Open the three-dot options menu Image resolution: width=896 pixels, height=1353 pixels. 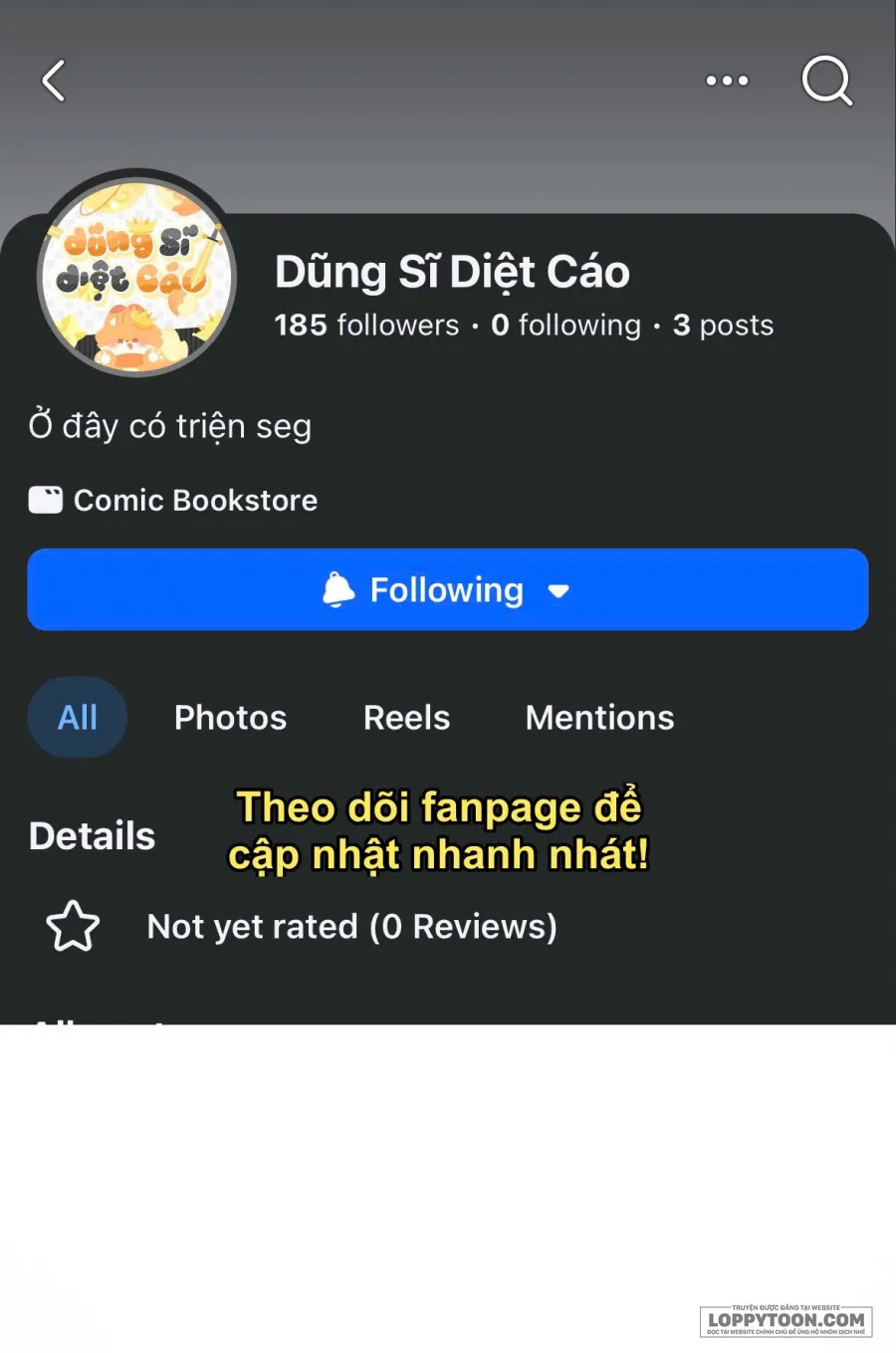tap(726, 81)
